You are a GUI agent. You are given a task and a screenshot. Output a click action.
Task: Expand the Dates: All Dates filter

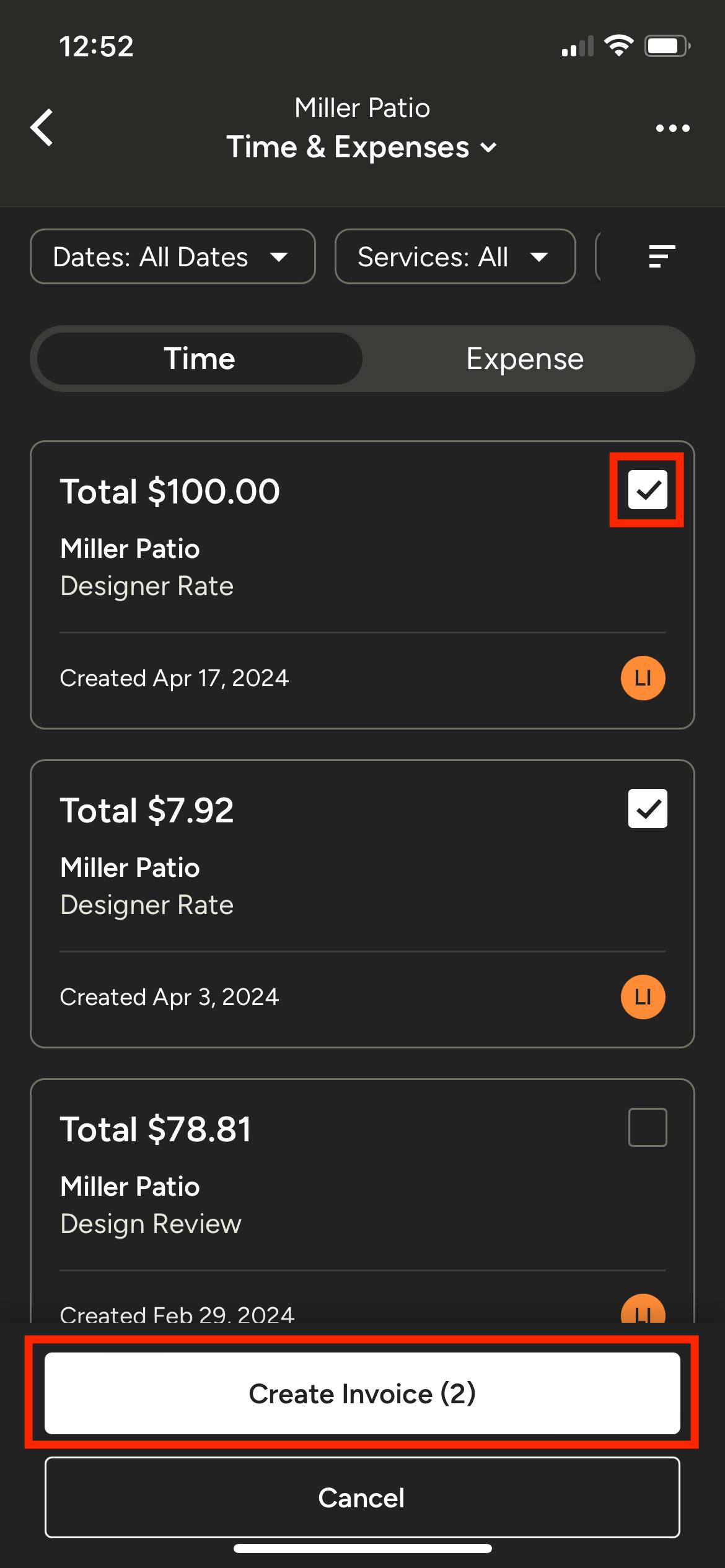pyautogui.click(x=172, y=256)
